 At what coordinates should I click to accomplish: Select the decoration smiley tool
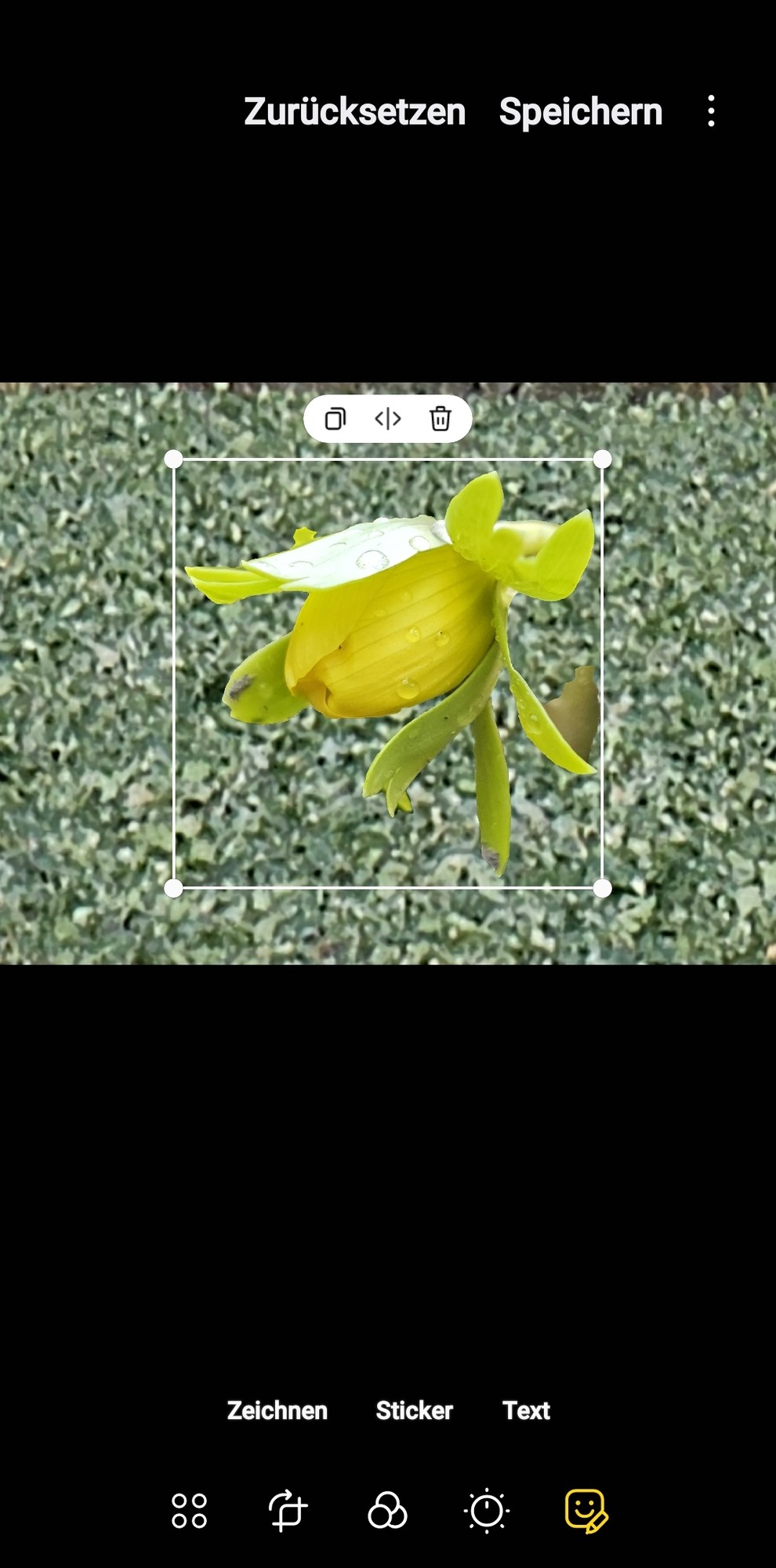click(x=586, y=1511)
